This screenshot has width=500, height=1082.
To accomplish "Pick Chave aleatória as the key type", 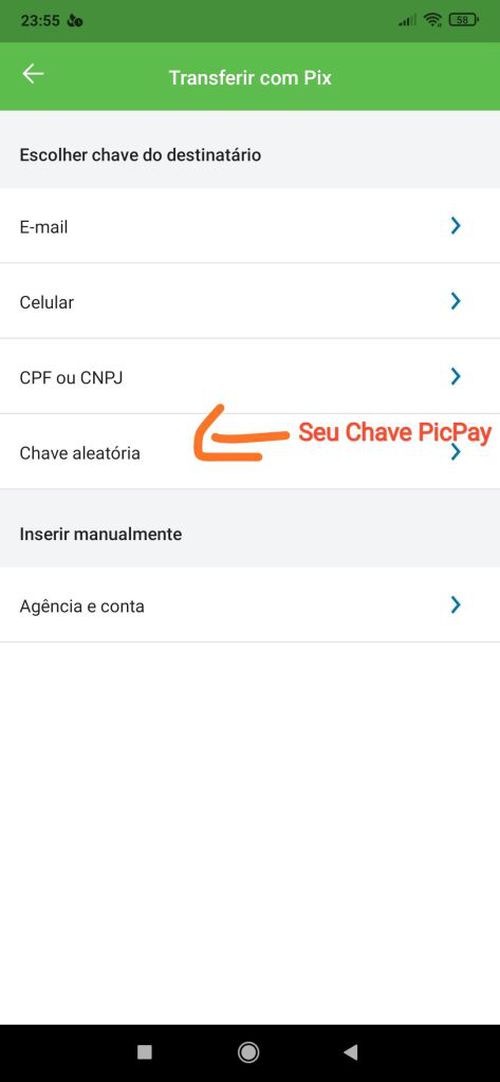I will pyautogui.click(x=250, y=453).
